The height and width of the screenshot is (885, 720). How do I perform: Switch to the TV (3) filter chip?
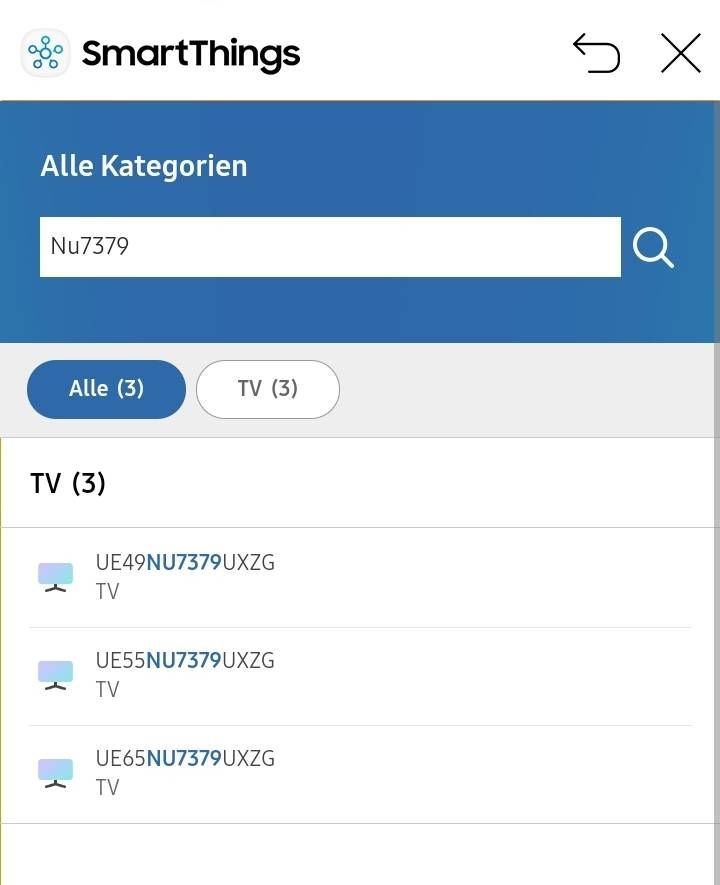point(268,389)
